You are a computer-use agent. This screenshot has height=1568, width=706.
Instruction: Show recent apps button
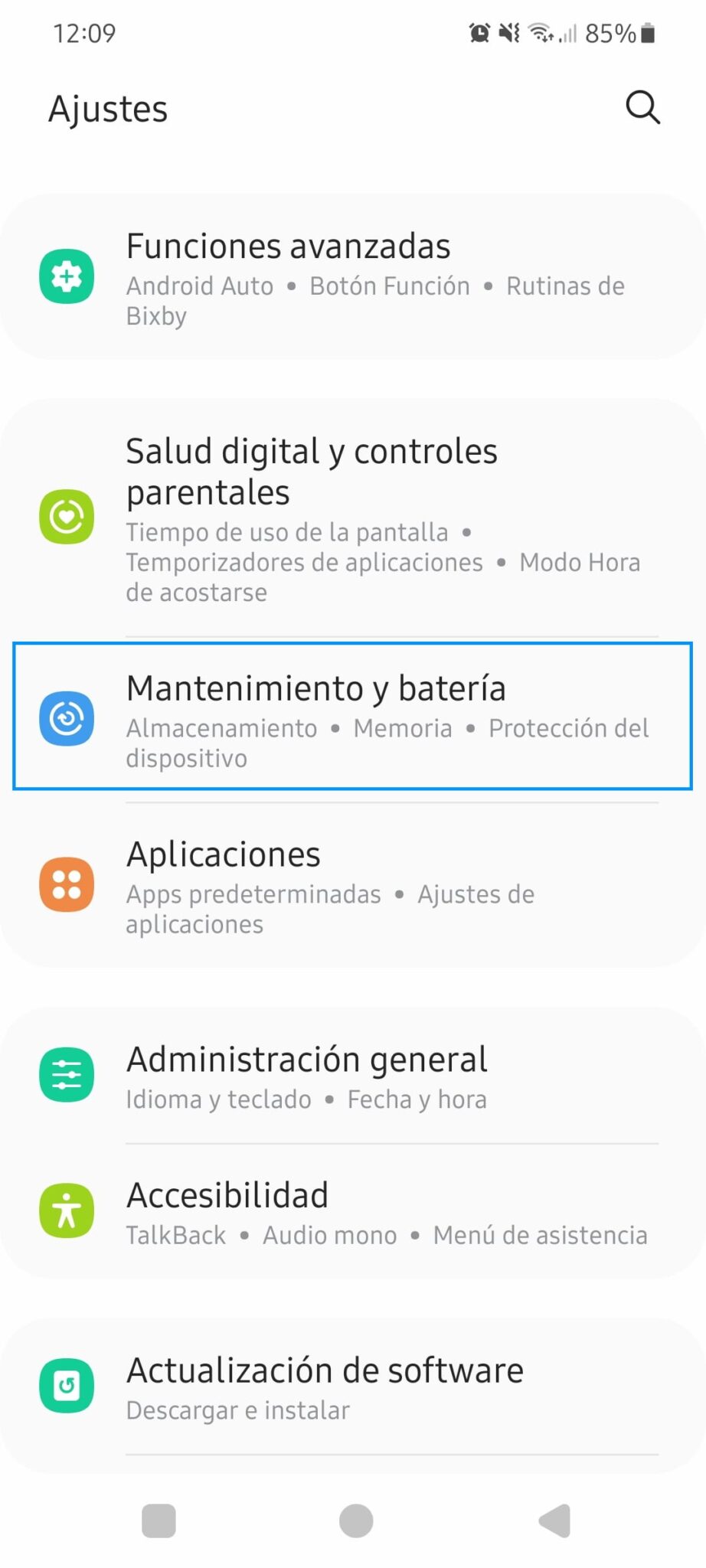point(159,1521)
